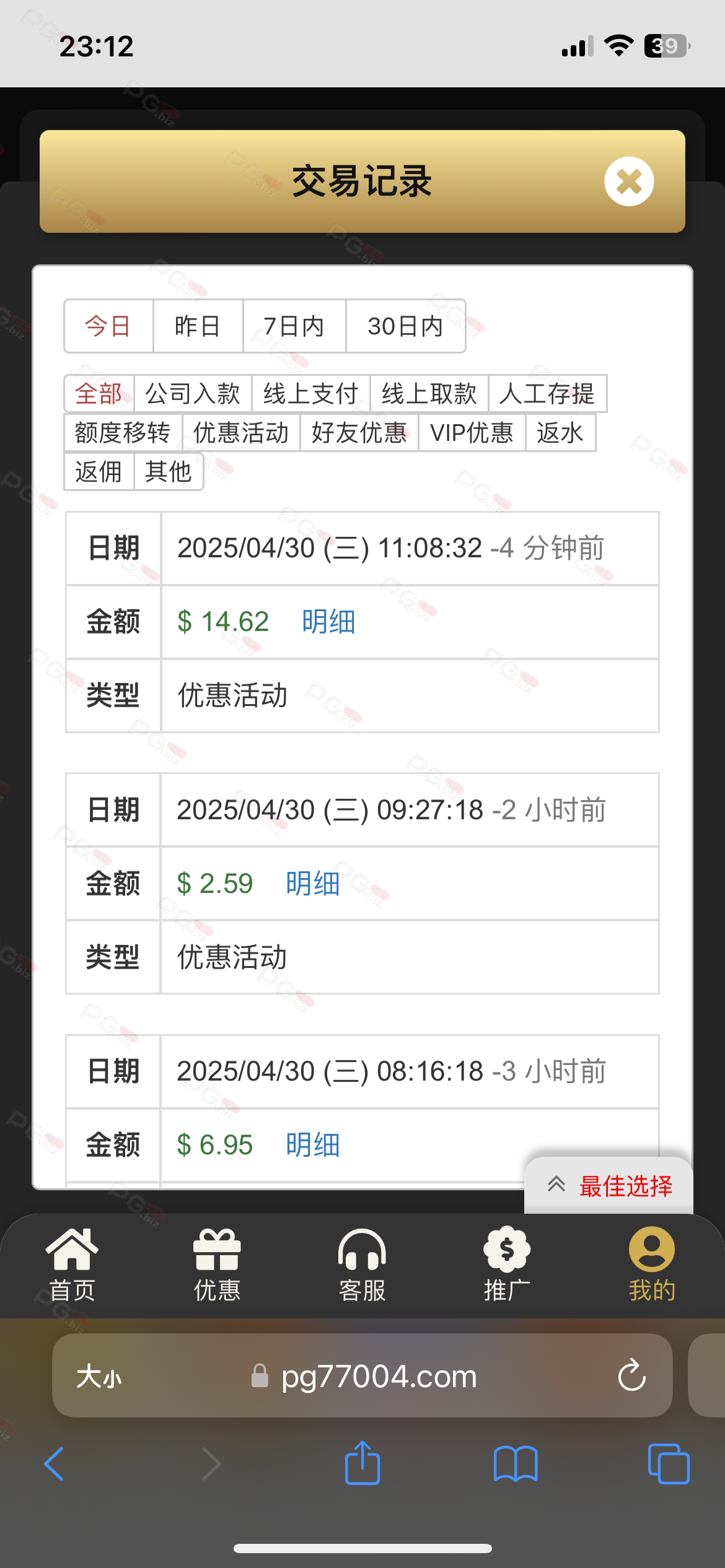This screenshot has width=725, height=1568.
Task: Select the 30日内 date range
Action: point(406,326)
